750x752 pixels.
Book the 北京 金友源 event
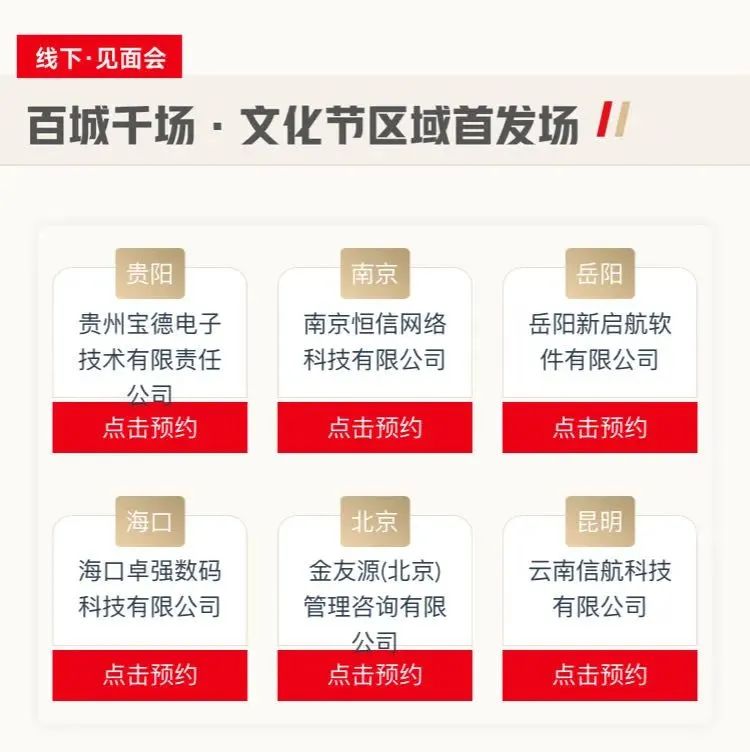pyautogui.click(x=375, y=675)
